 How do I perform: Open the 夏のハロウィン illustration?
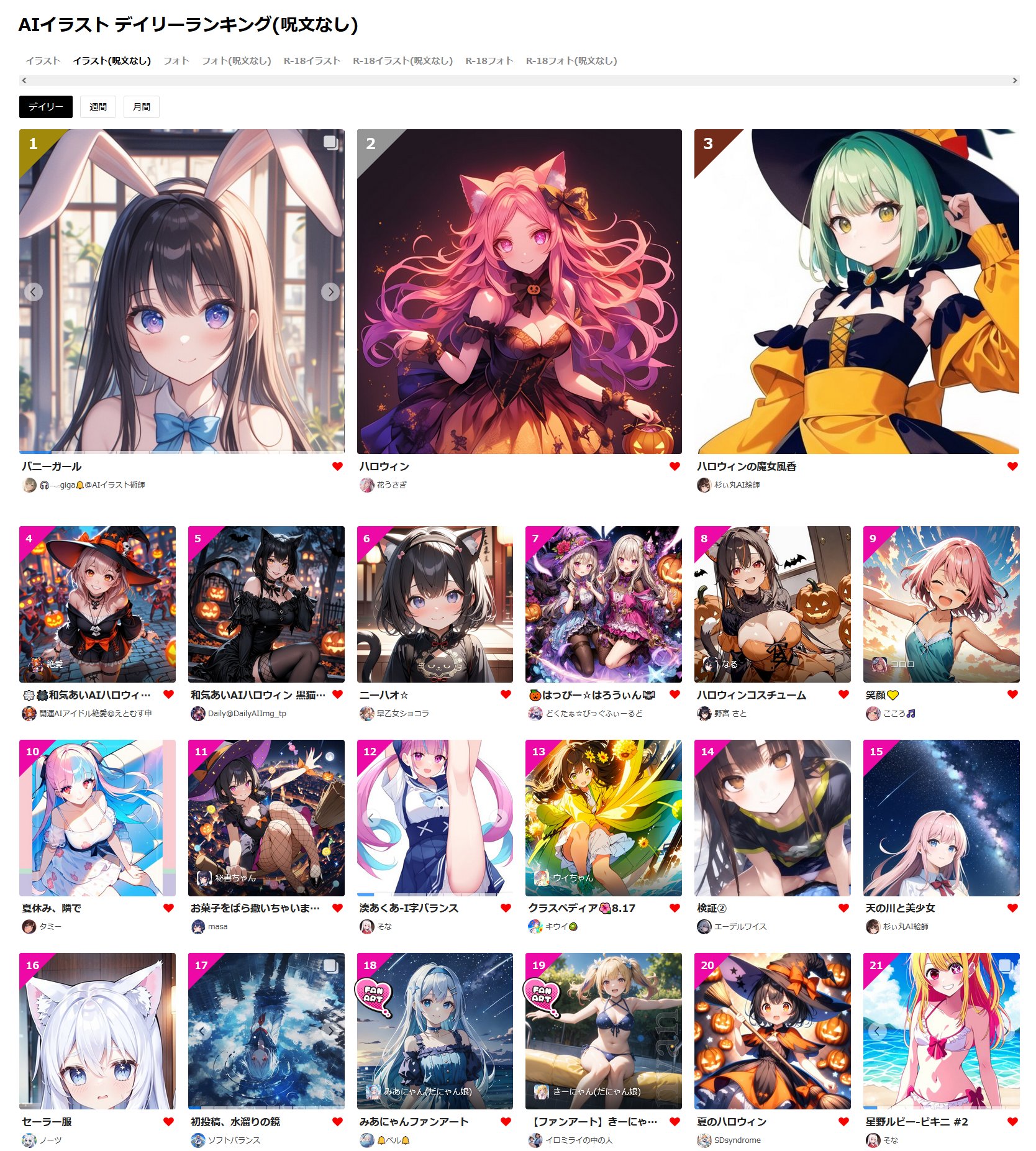tap(772, 1031)
